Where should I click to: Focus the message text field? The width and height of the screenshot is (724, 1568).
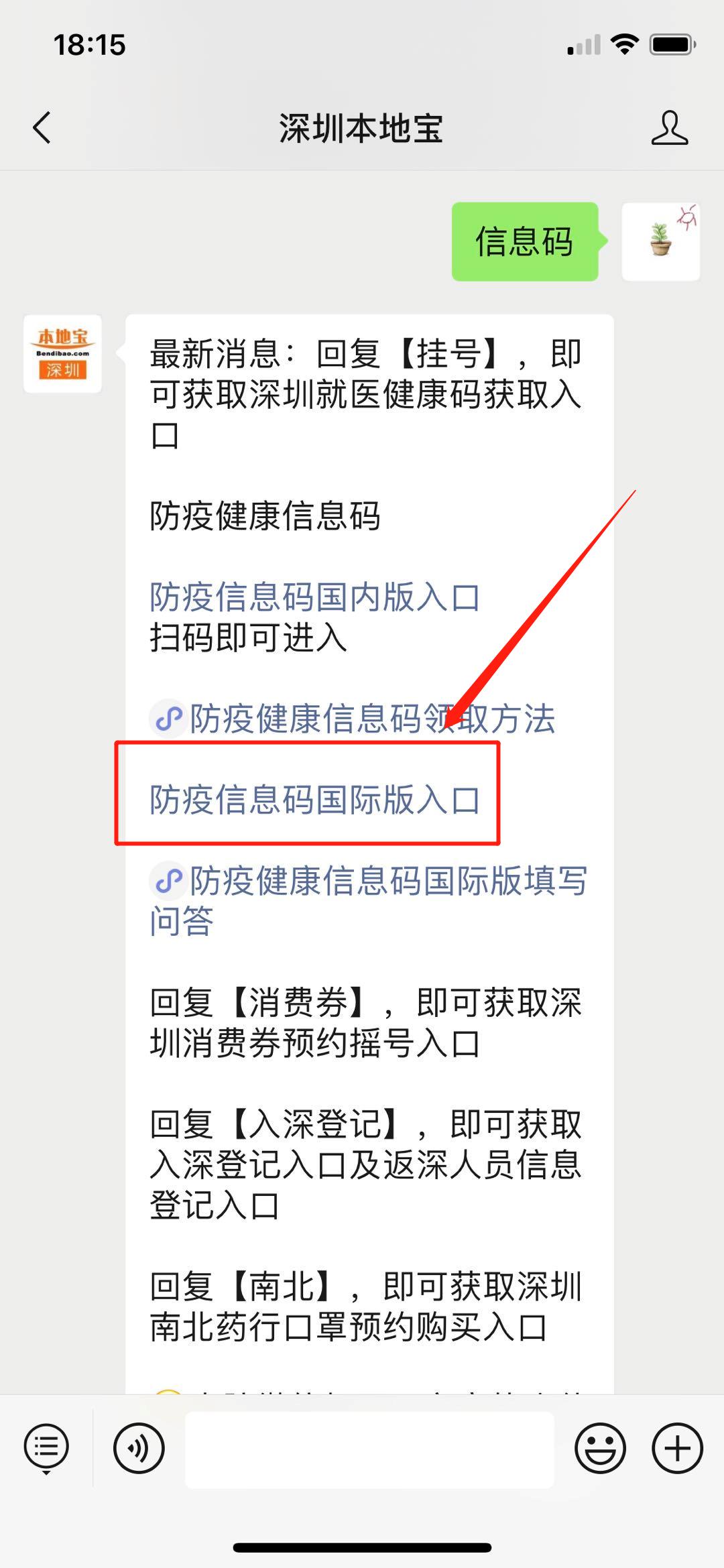pos(369,1449)
